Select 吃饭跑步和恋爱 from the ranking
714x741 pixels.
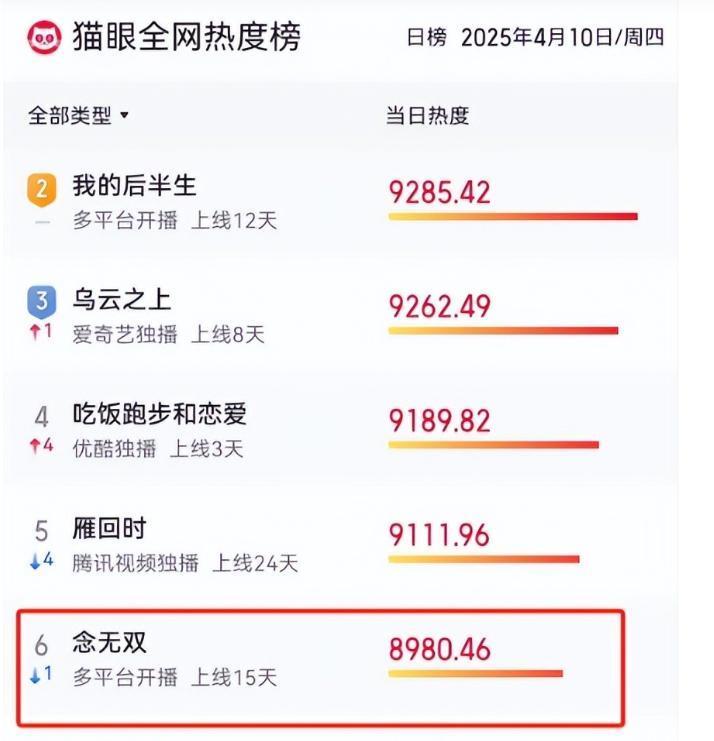point(159,415)
